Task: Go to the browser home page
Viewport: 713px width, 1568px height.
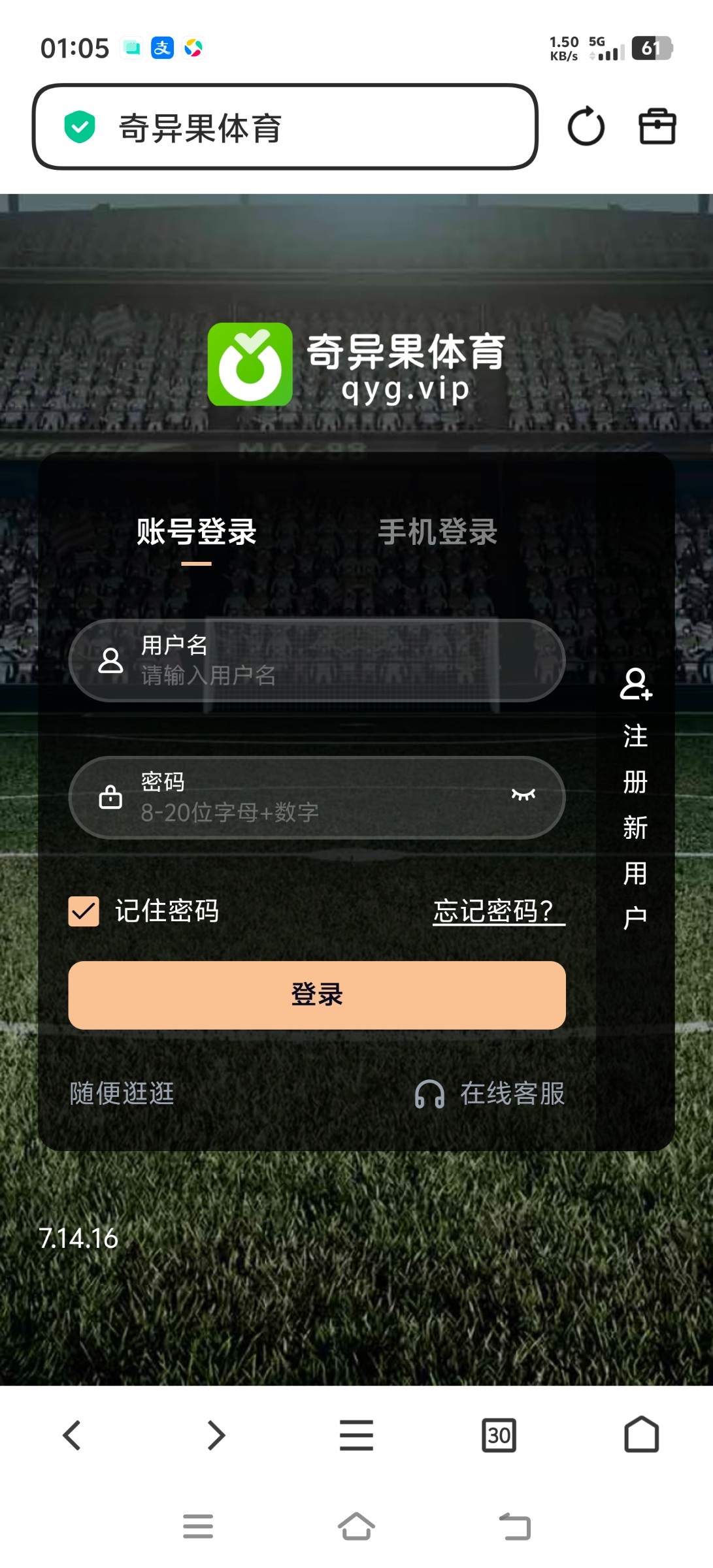Action: pos(641,1435)
